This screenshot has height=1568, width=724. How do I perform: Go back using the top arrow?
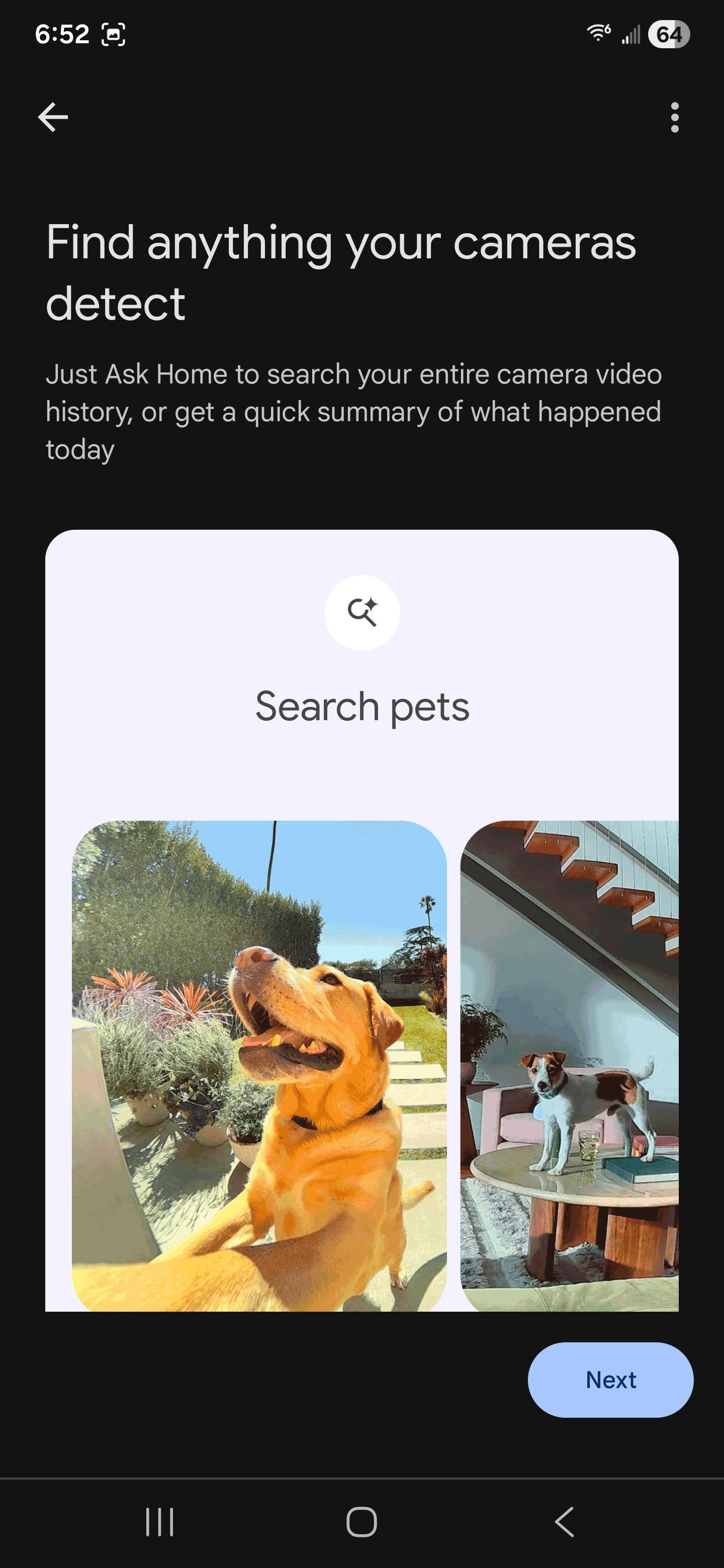[53, 117]
